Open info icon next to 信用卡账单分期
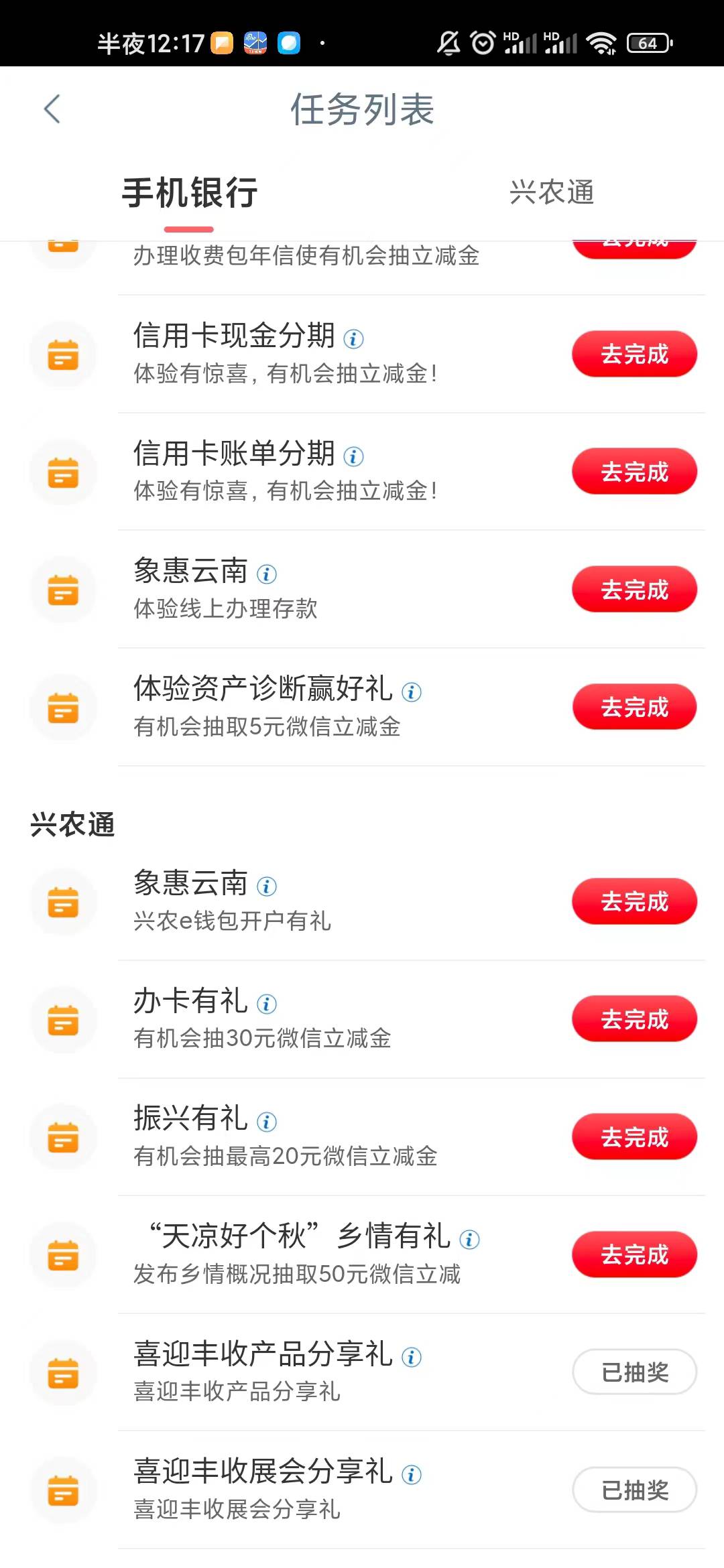Viewport: 724px width, 1568px height. [x=353, y=457]
